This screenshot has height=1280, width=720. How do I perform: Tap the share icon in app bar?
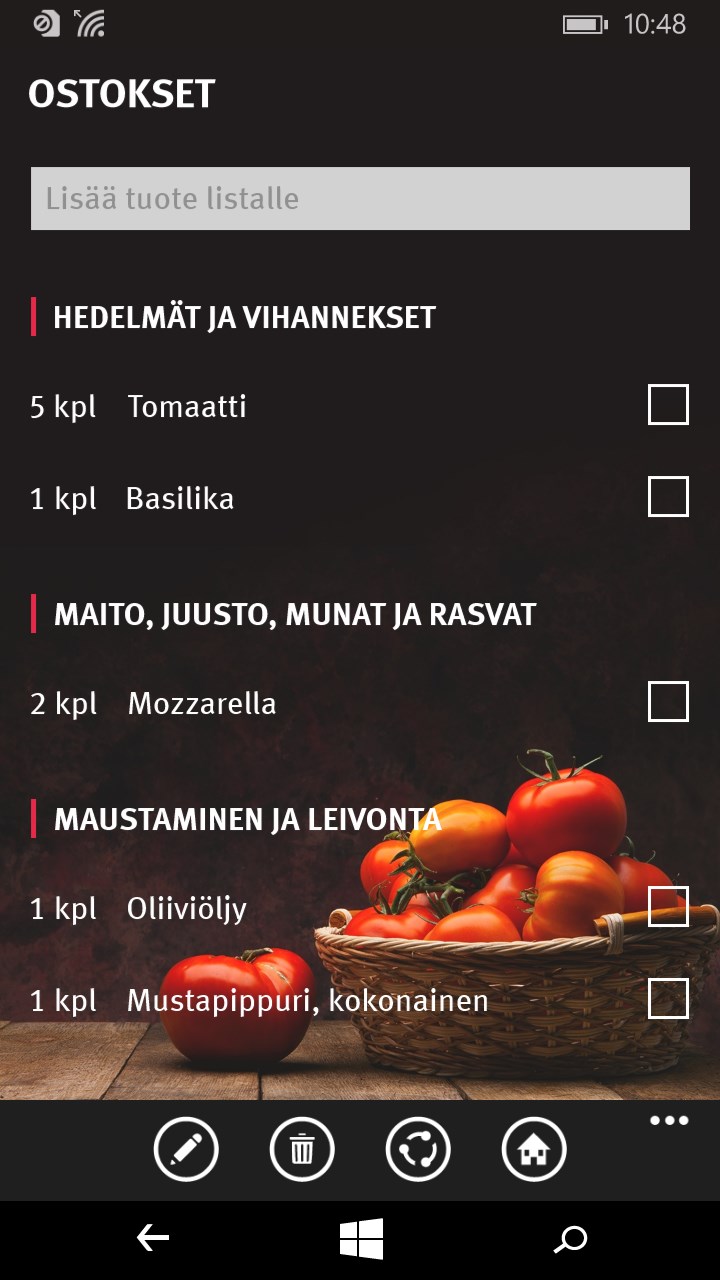418,1149
